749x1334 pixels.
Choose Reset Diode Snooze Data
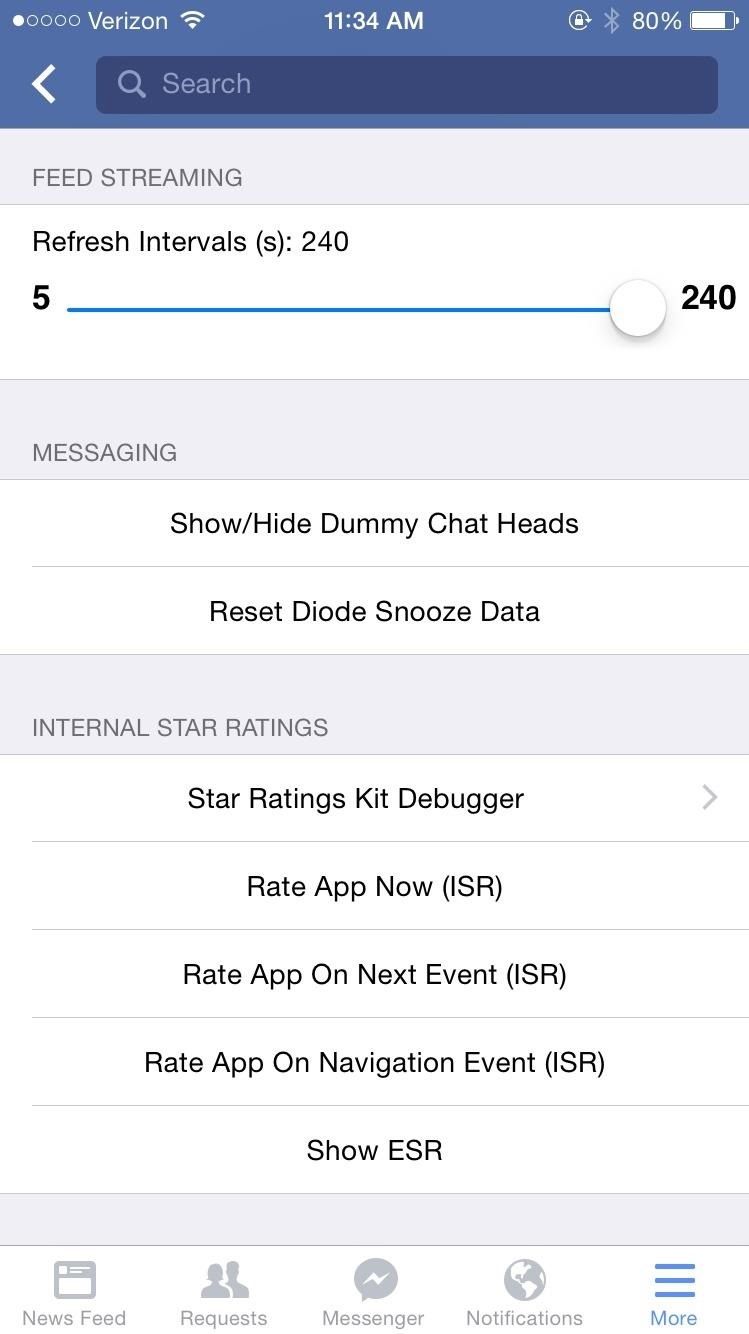(374, 611)
